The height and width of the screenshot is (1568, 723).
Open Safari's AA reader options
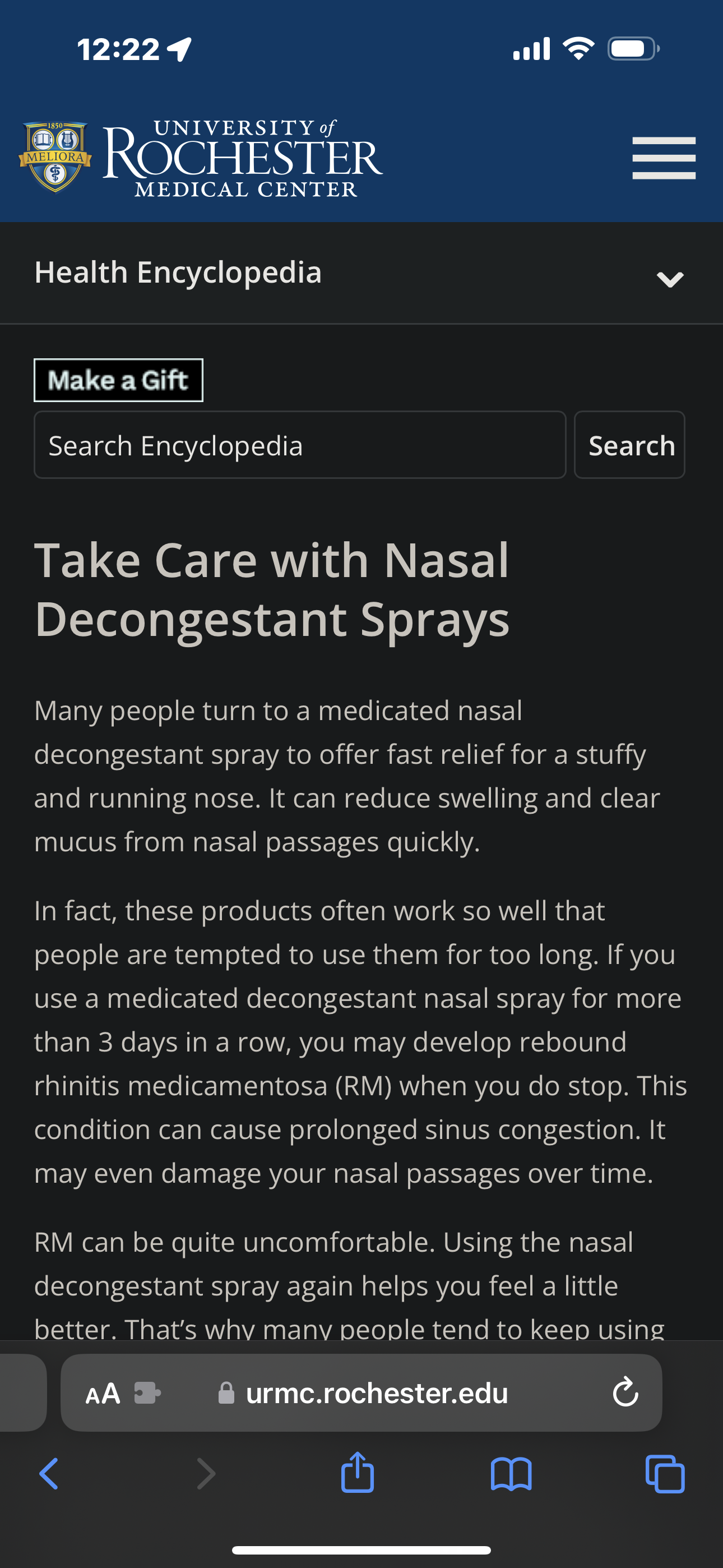coord(103,1392)
